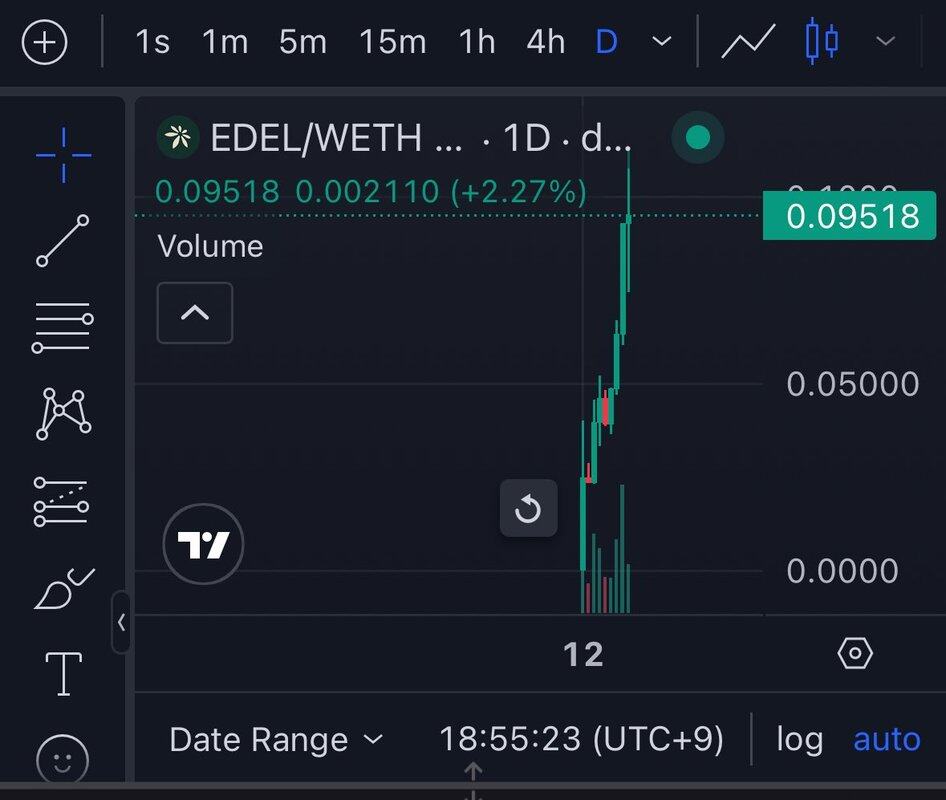Select the crosshair cursor tool

click(63, 155)
